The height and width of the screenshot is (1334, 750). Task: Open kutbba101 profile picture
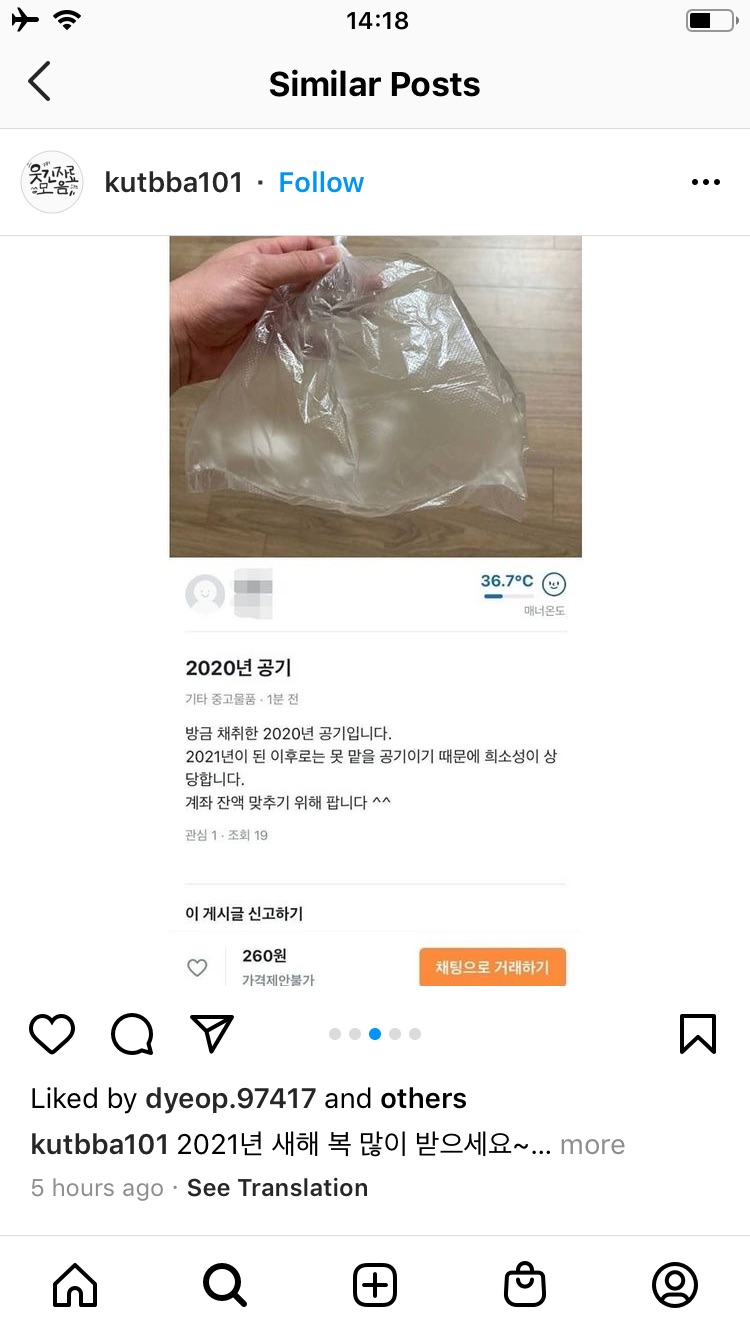point(51,182)
